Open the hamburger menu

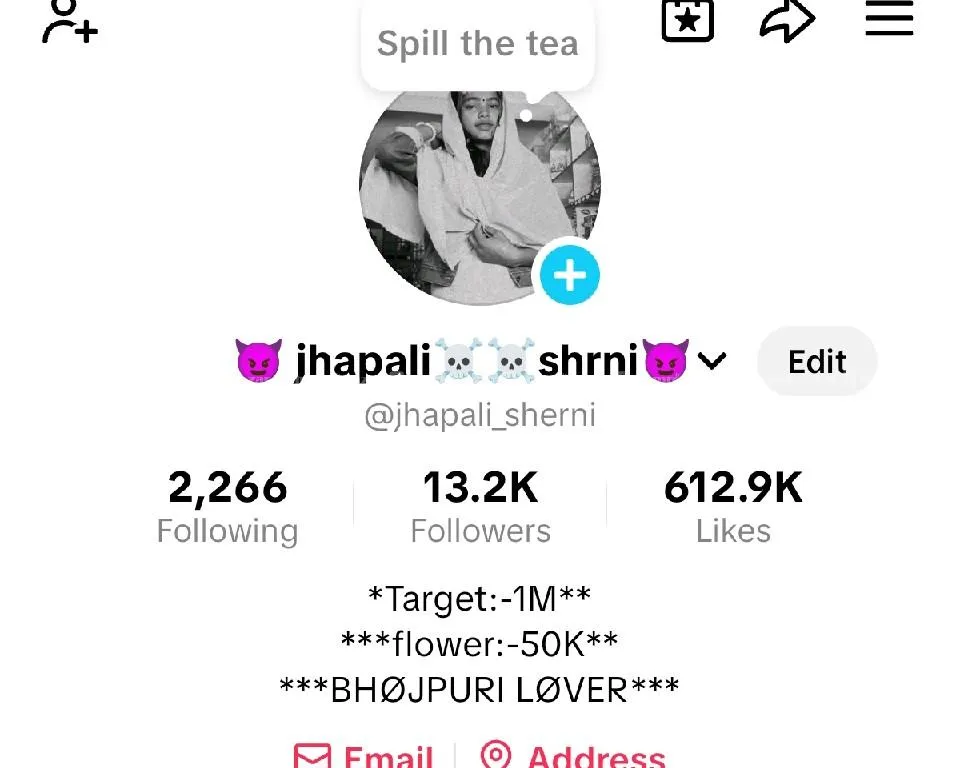tap(889, 19)
